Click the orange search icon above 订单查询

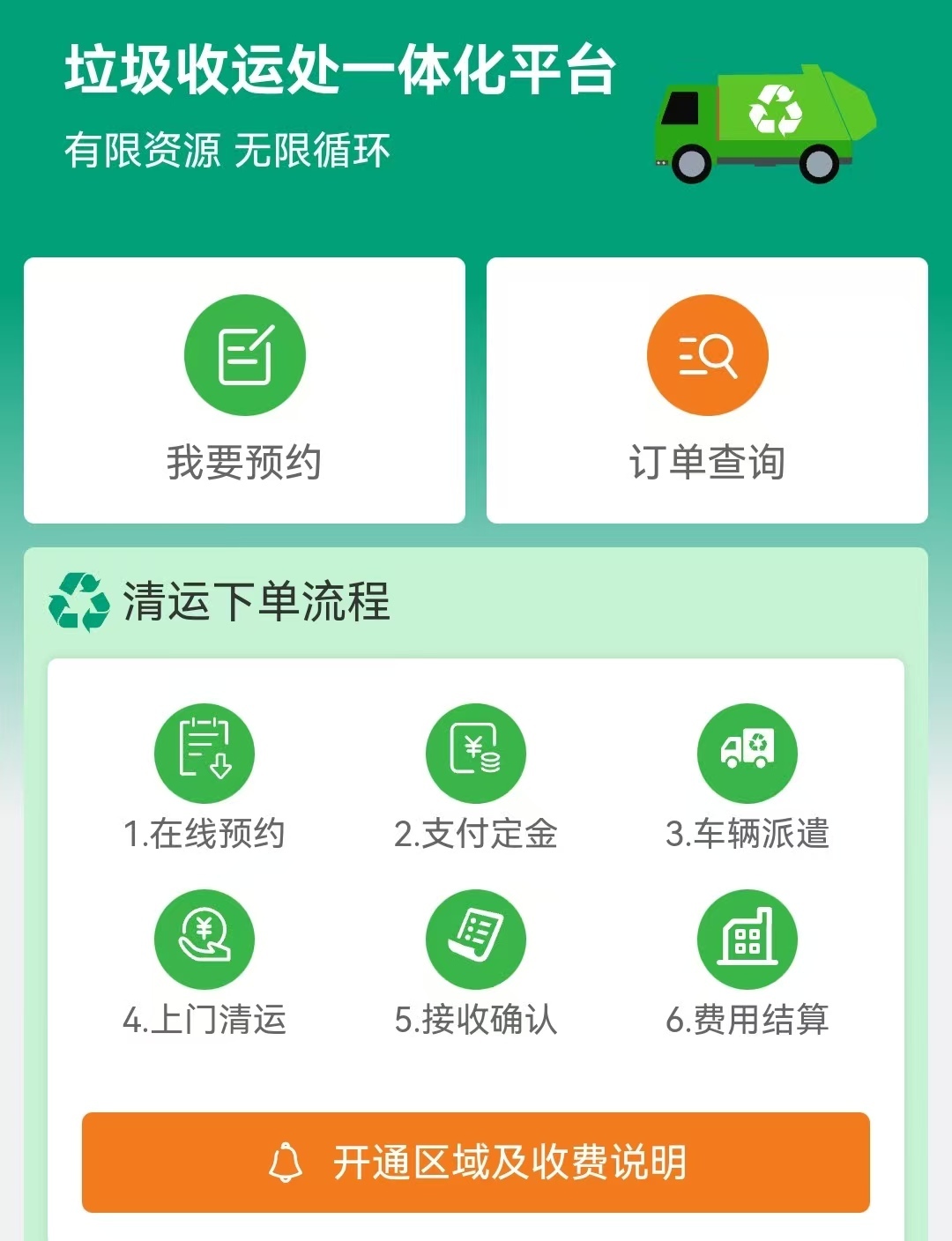coord(706,353)
